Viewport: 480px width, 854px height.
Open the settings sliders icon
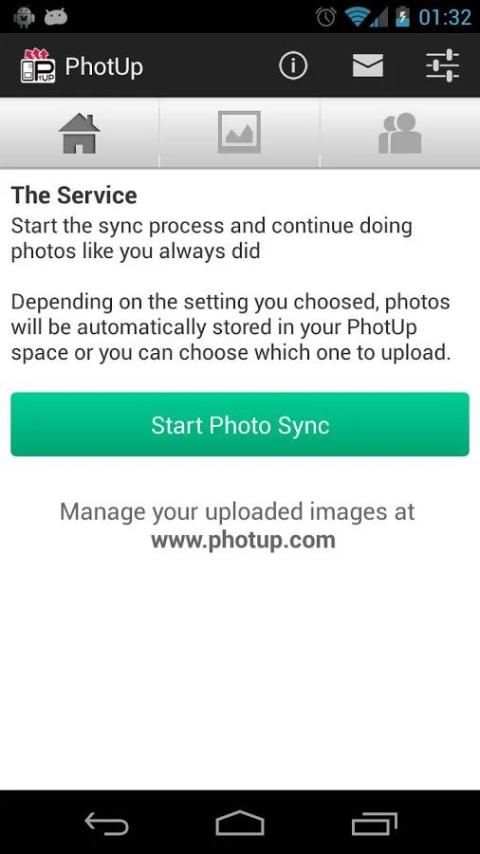[x=442, y=66]
